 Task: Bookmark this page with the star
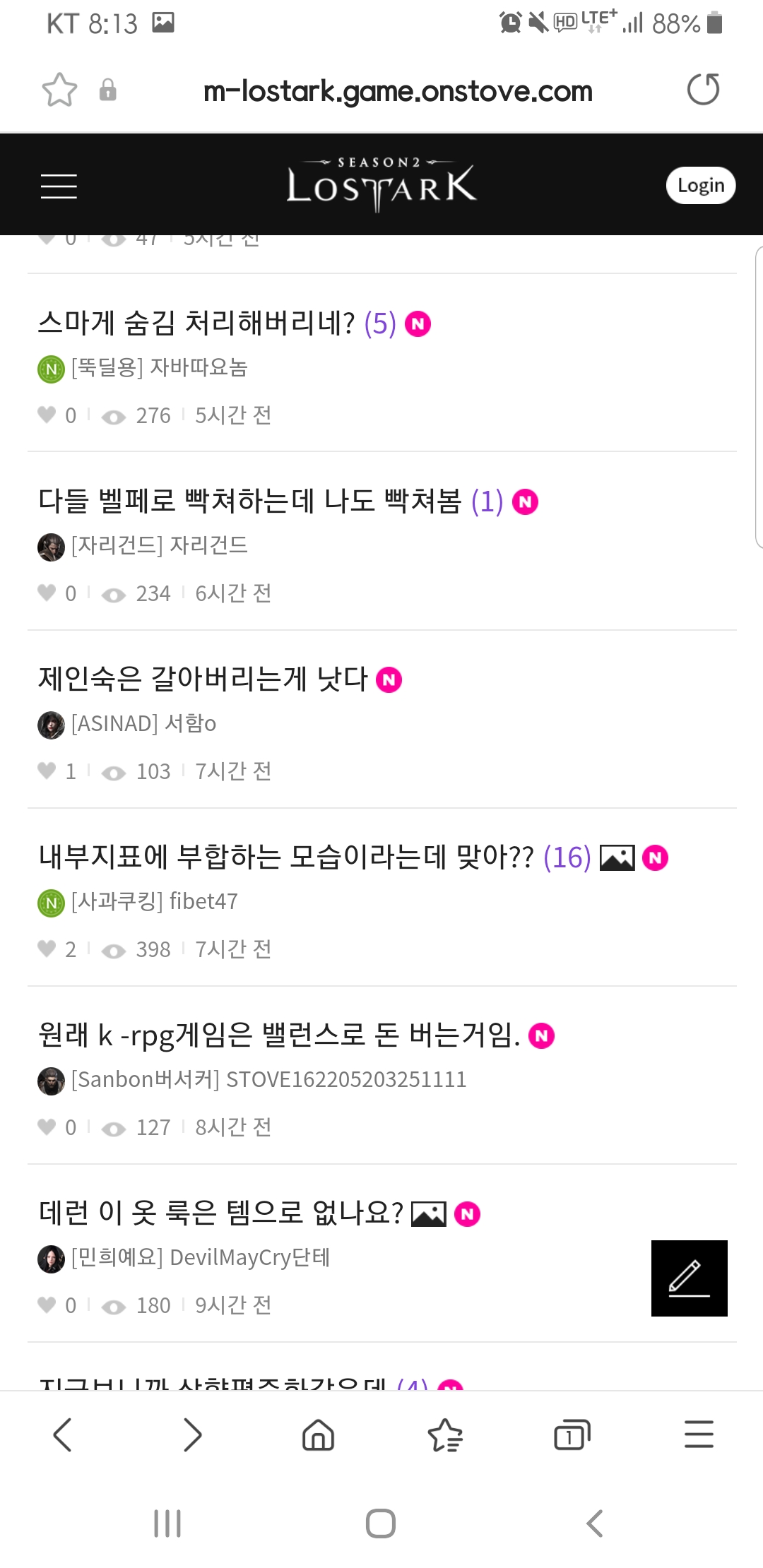pos(59,90)
